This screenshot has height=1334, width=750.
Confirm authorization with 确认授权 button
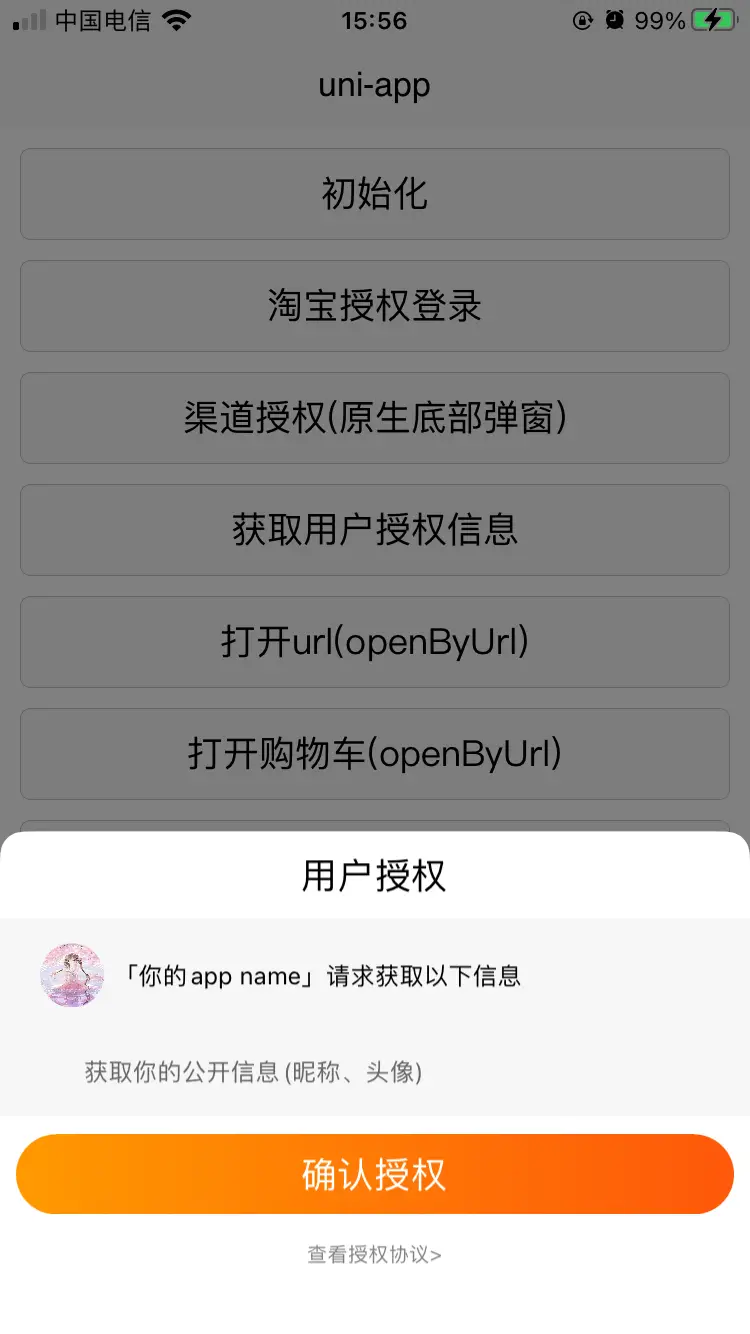click(375, 1174)
